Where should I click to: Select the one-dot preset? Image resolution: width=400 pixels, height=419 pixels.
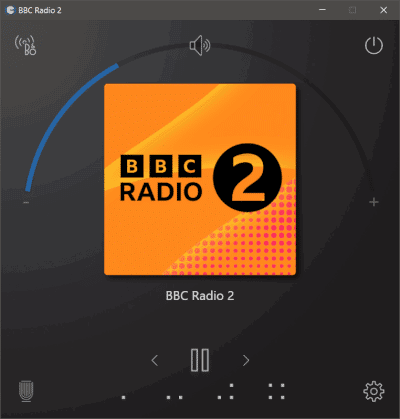124,397
